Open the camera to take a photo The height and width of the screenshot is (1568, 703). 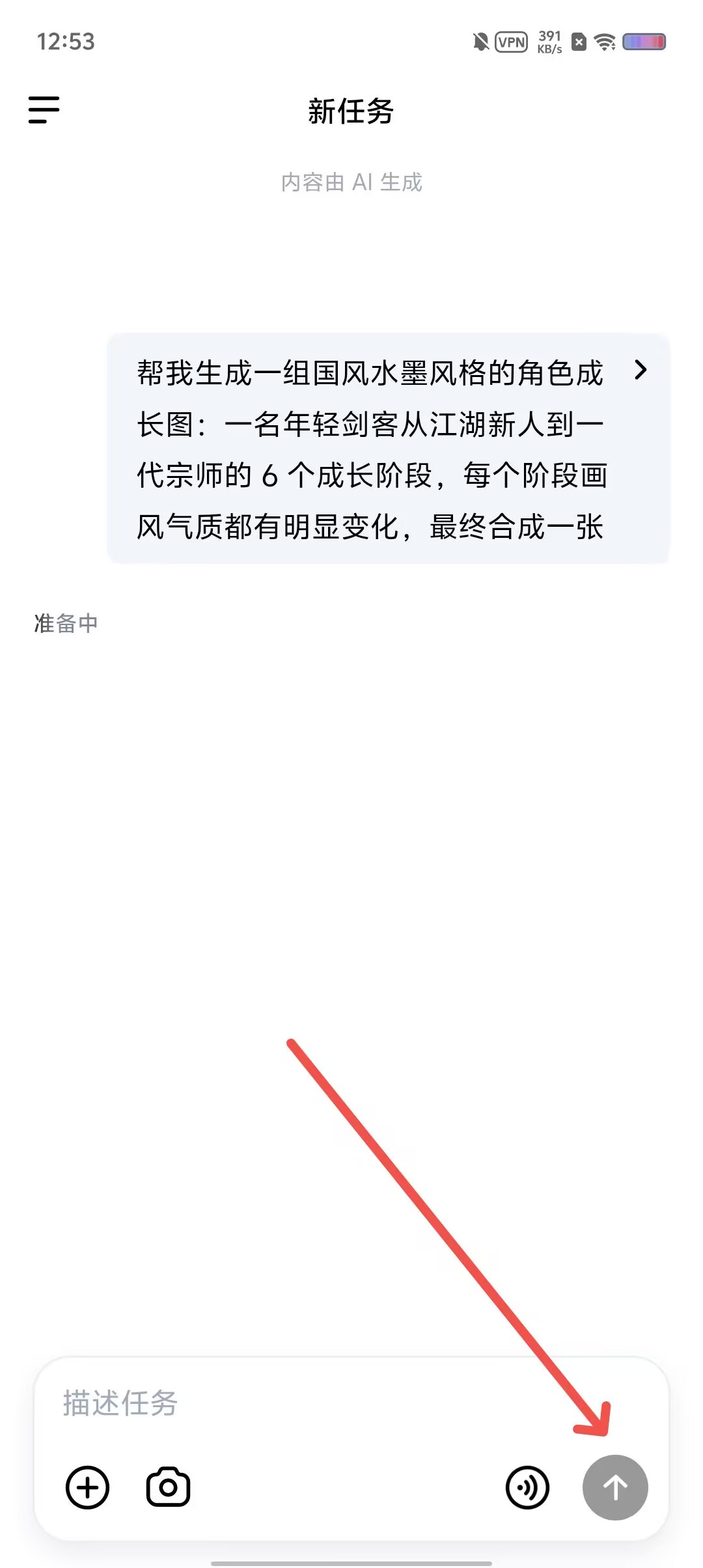point(168,1487)
